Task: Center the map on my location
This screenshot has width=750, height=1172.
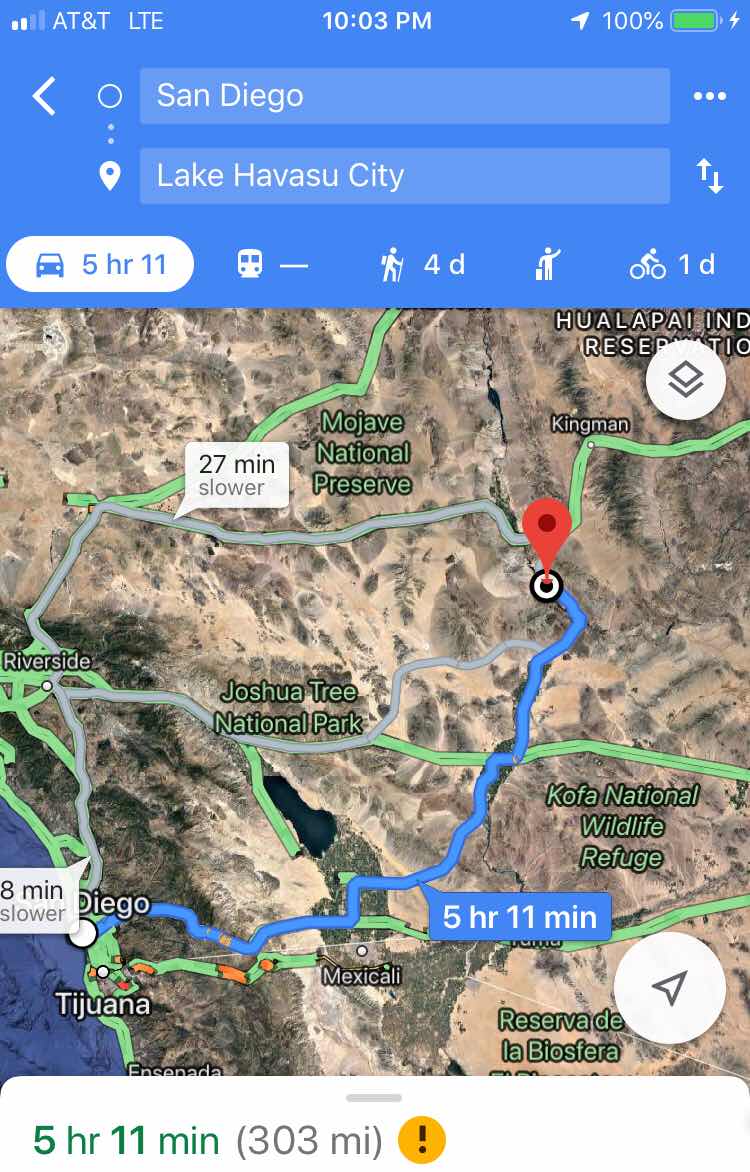Action: point(669,988)
